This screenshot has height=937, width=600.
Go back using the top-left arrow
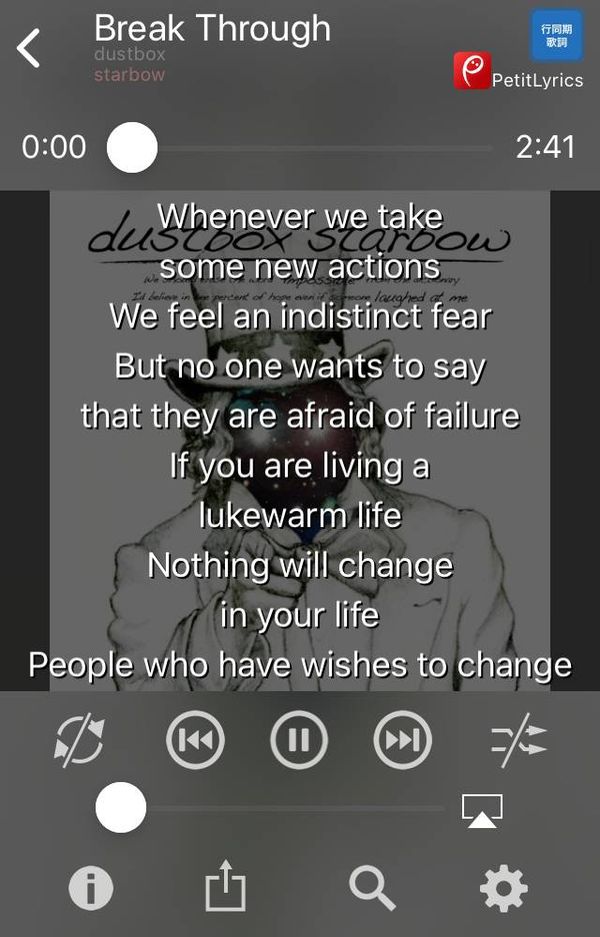tap(28, 48)
